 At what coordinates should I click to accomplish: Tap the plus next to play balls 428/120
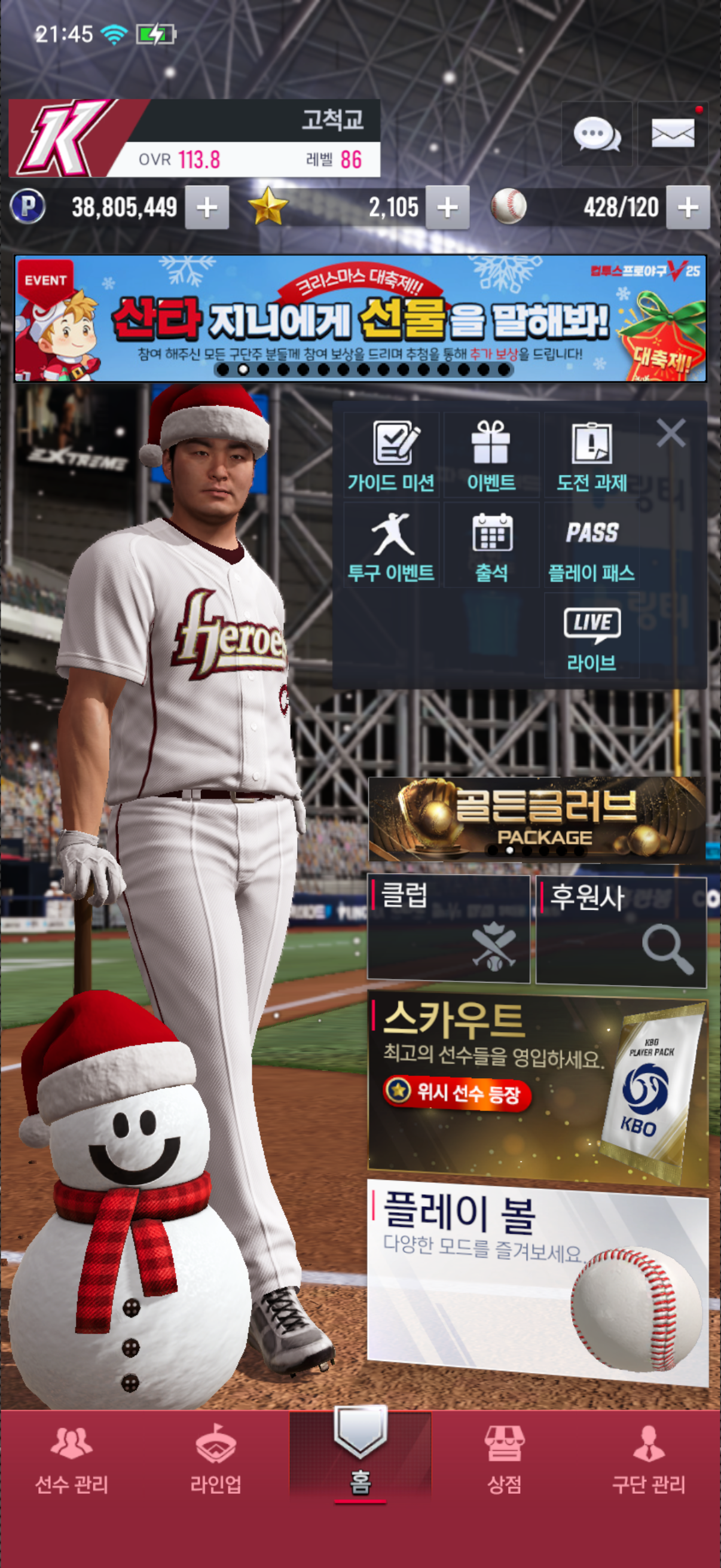688,208
